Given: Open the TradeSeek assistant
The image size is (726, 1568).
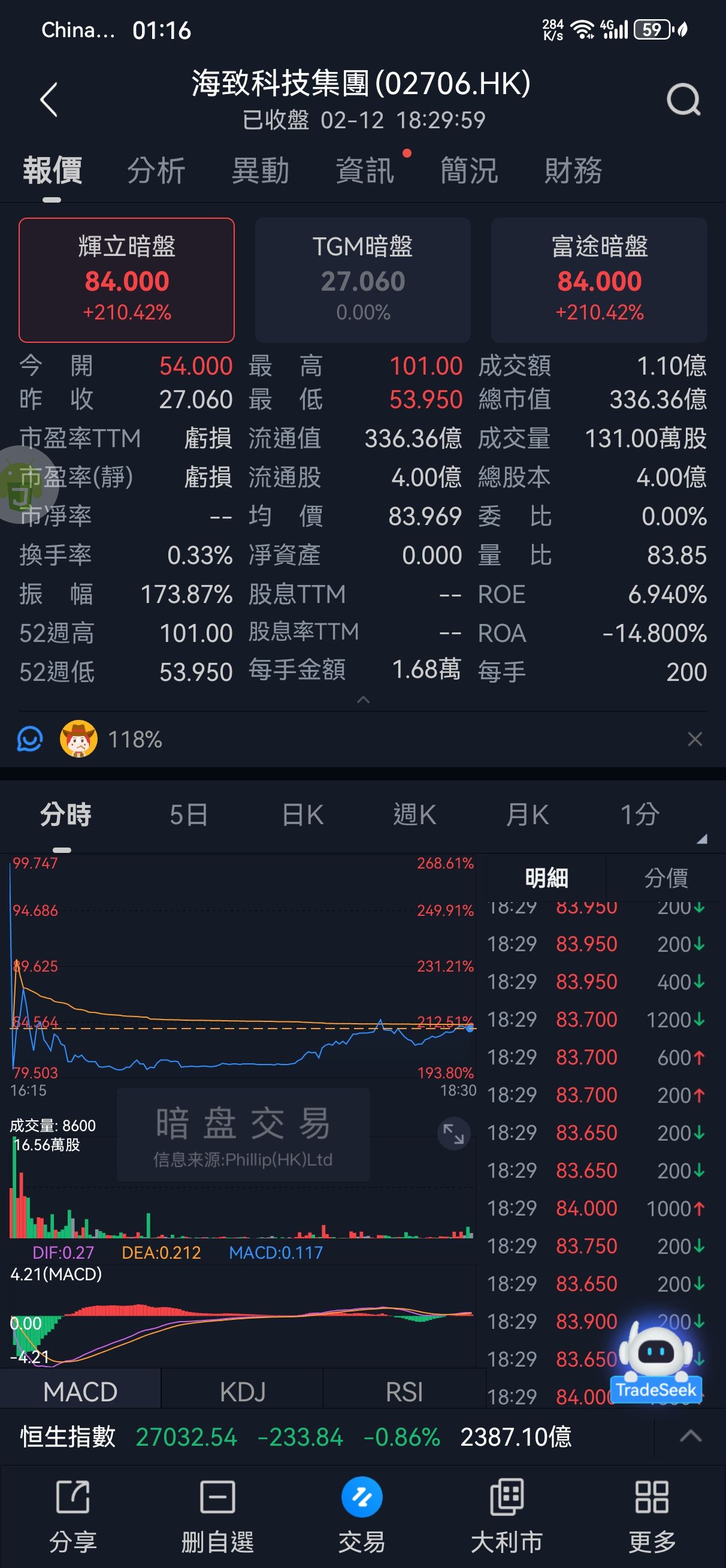Looking at the screenshot, I should pyautogui.click(x=656, y=1362).
